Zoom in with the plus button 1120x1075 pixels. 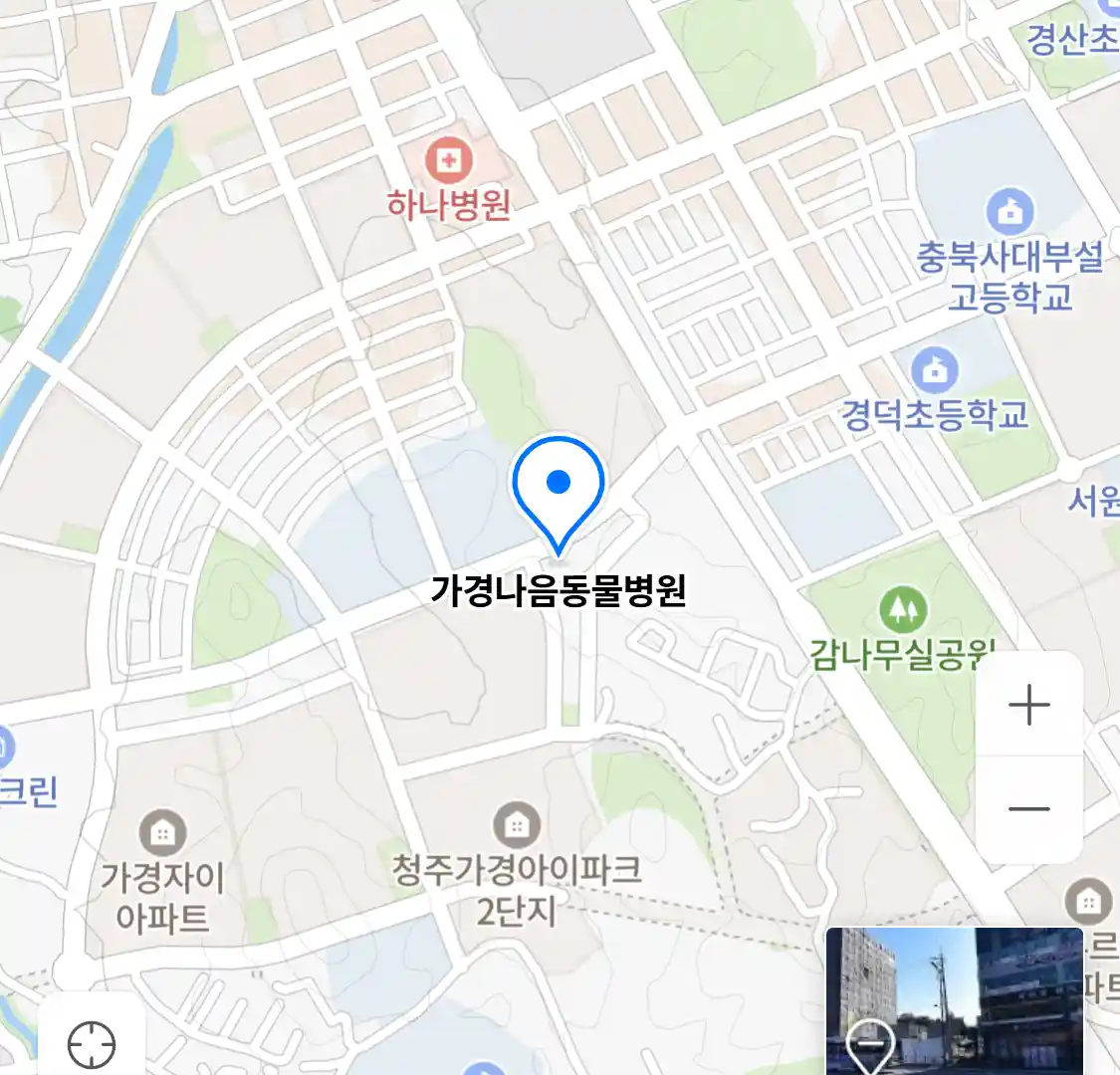[1029, 705]
